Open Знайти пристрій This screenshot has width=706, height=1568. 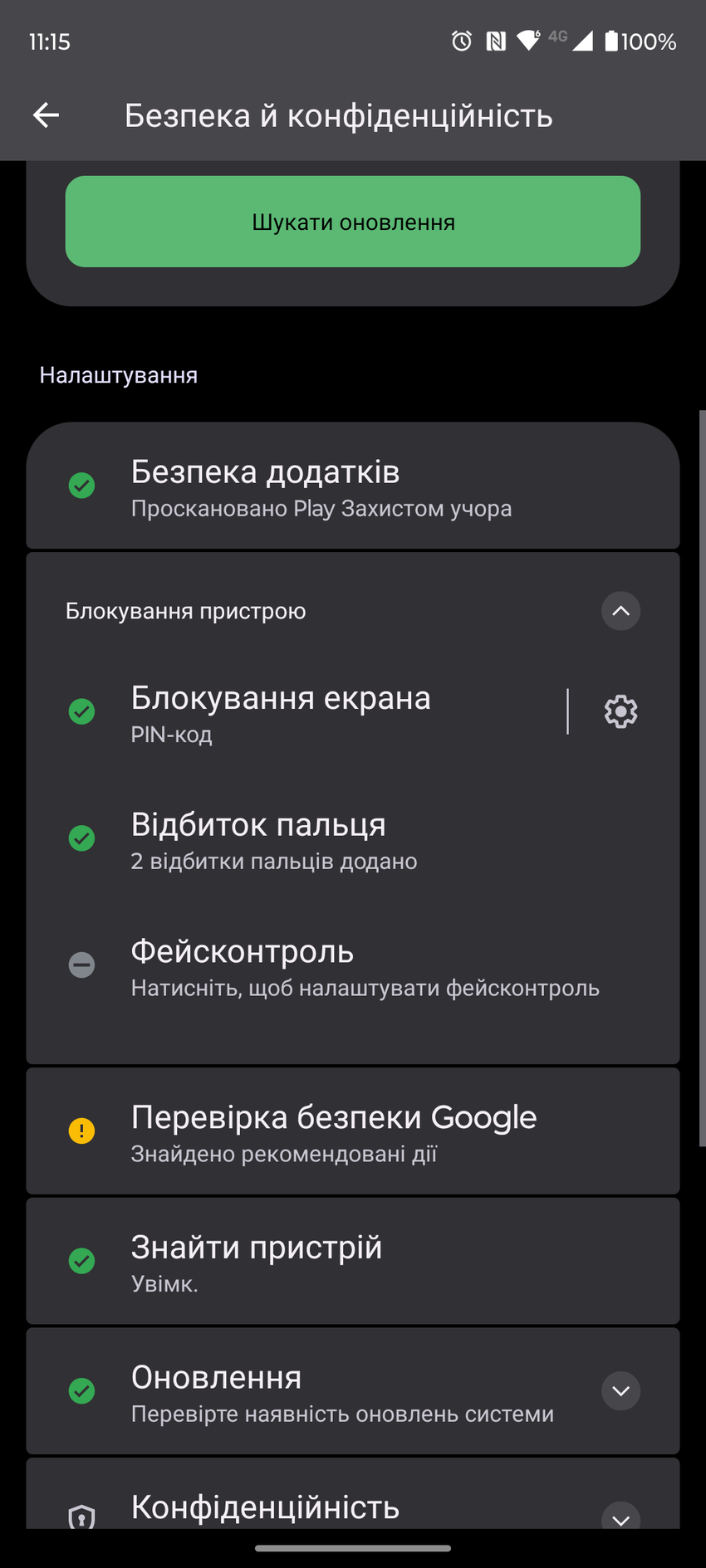(x=353, y=1261)
